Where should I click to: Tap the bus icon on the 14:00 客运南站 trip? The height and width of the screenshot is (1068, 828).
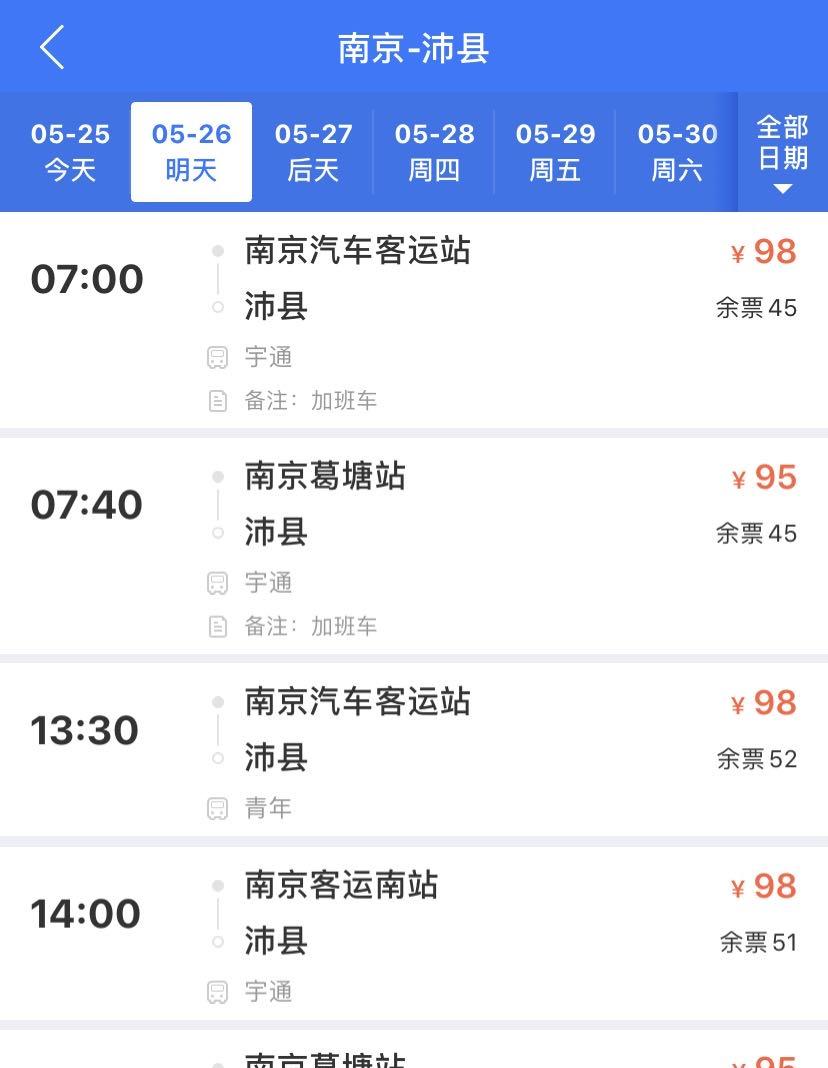pos(219,991)
